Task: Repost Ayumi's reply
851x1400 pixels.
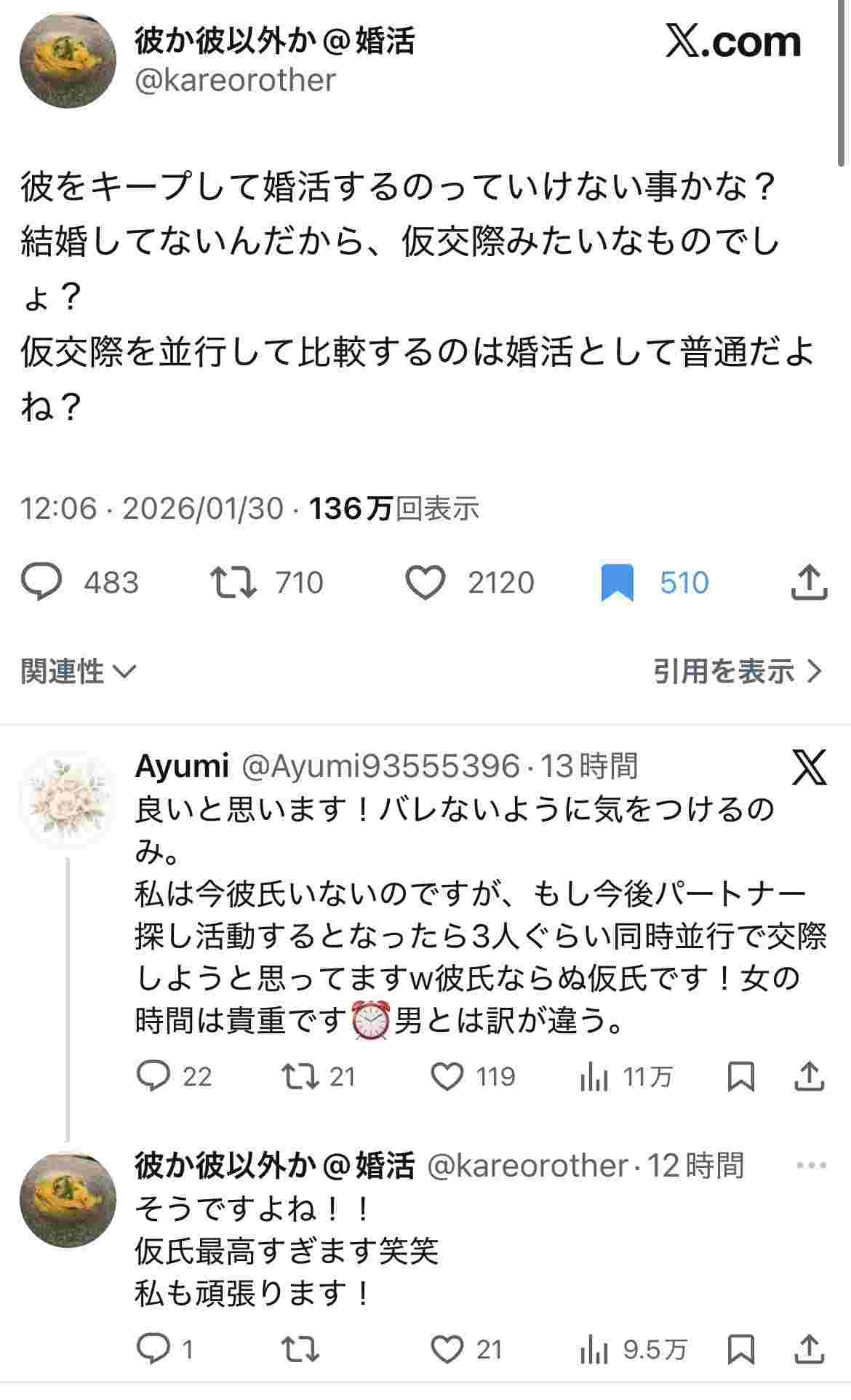Action: click(x=300, y=1076)
